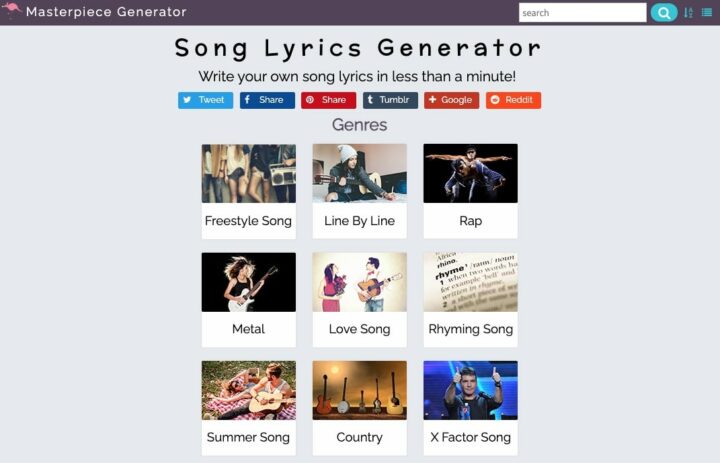Screen dimensions: 720x463
Task: Select the Summer Song card
Action: [248, 407]
